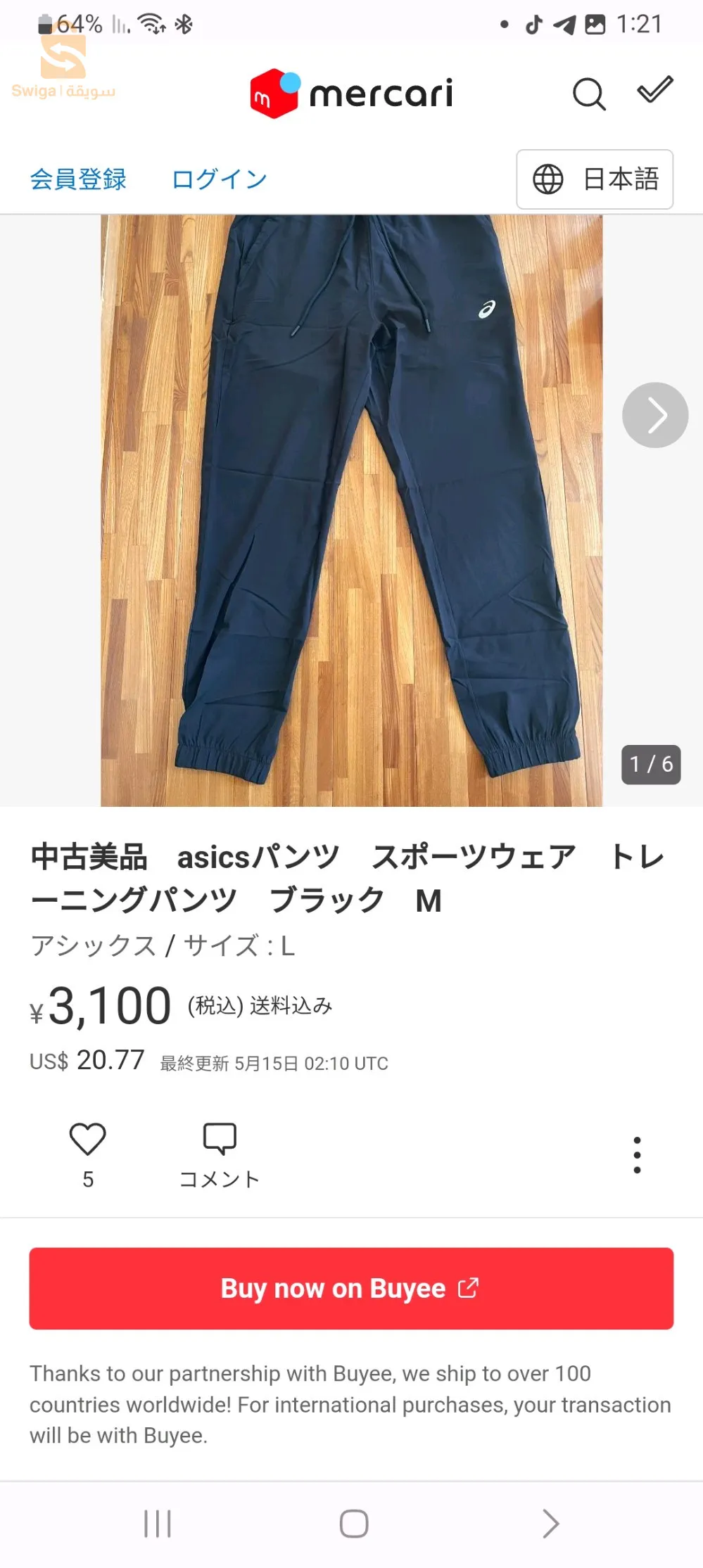Open the three-dot overflow menu
703x1568 pixels.
tap(637, 1155)
